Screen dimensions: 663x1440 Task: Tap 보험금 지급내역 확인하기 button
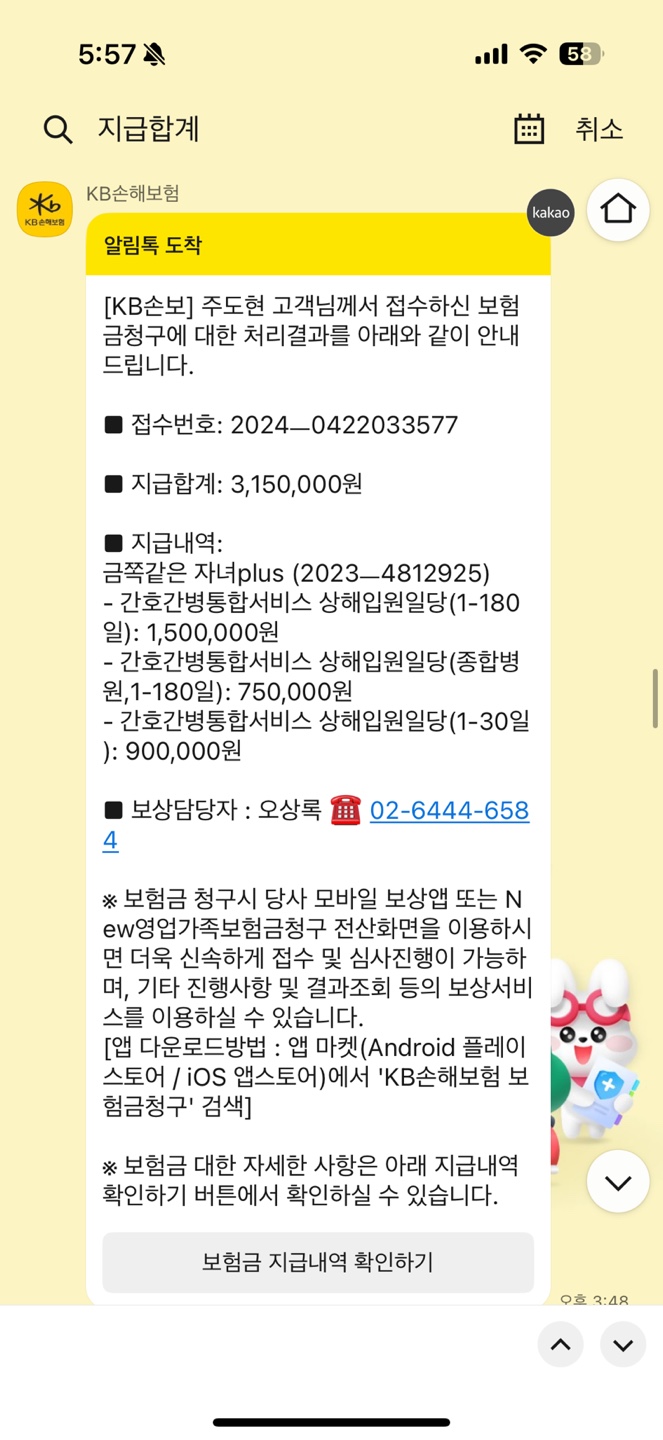[318, 1262]
